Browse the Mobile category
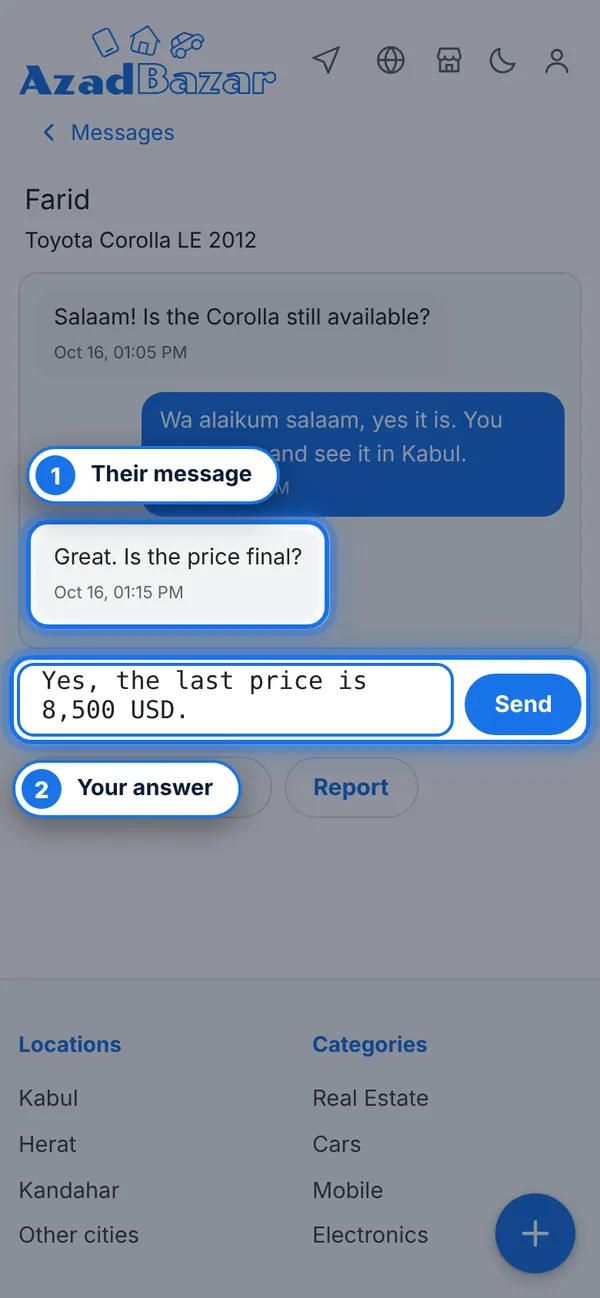 [x=348, y=1190]
